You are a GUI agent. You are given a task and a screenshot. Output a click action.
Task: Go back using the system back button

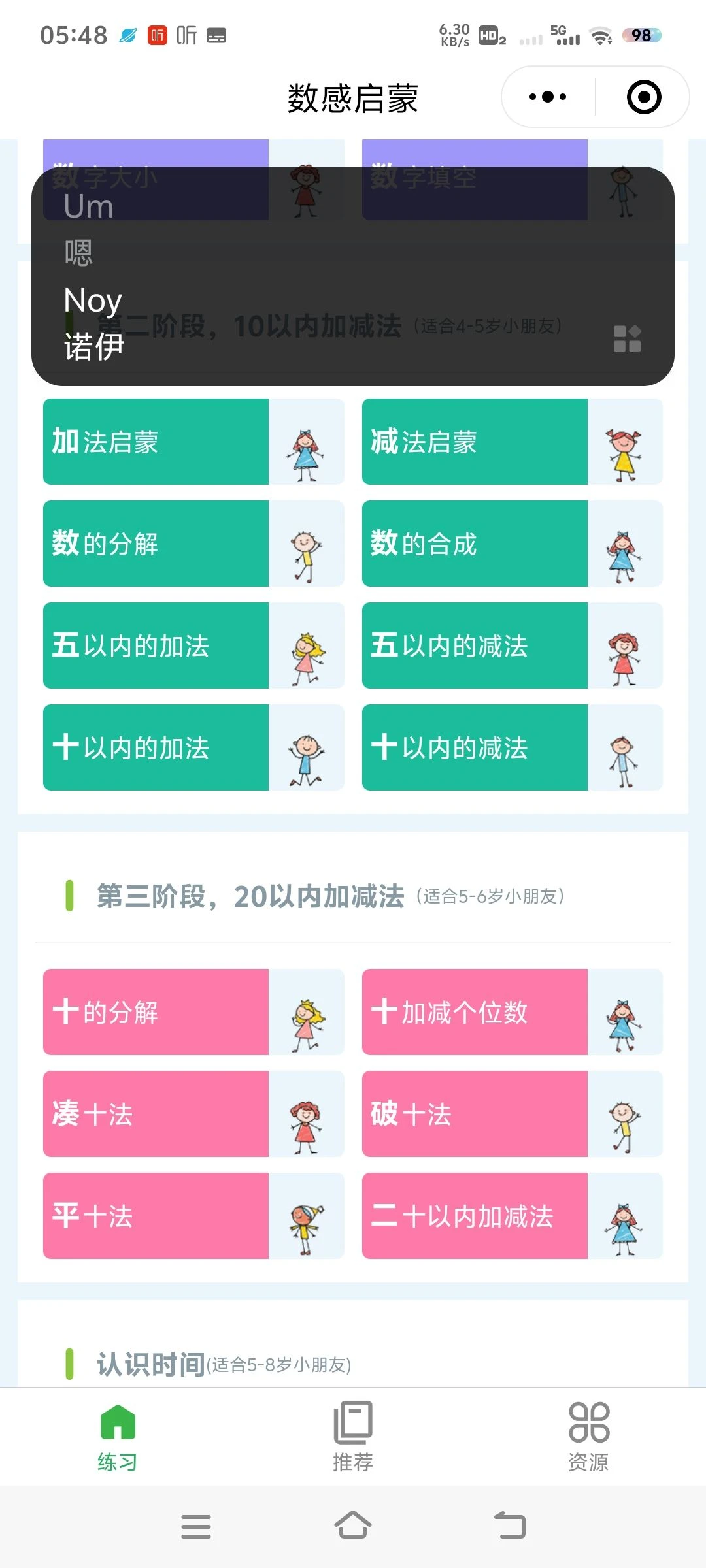click(x=510, y=1526)
